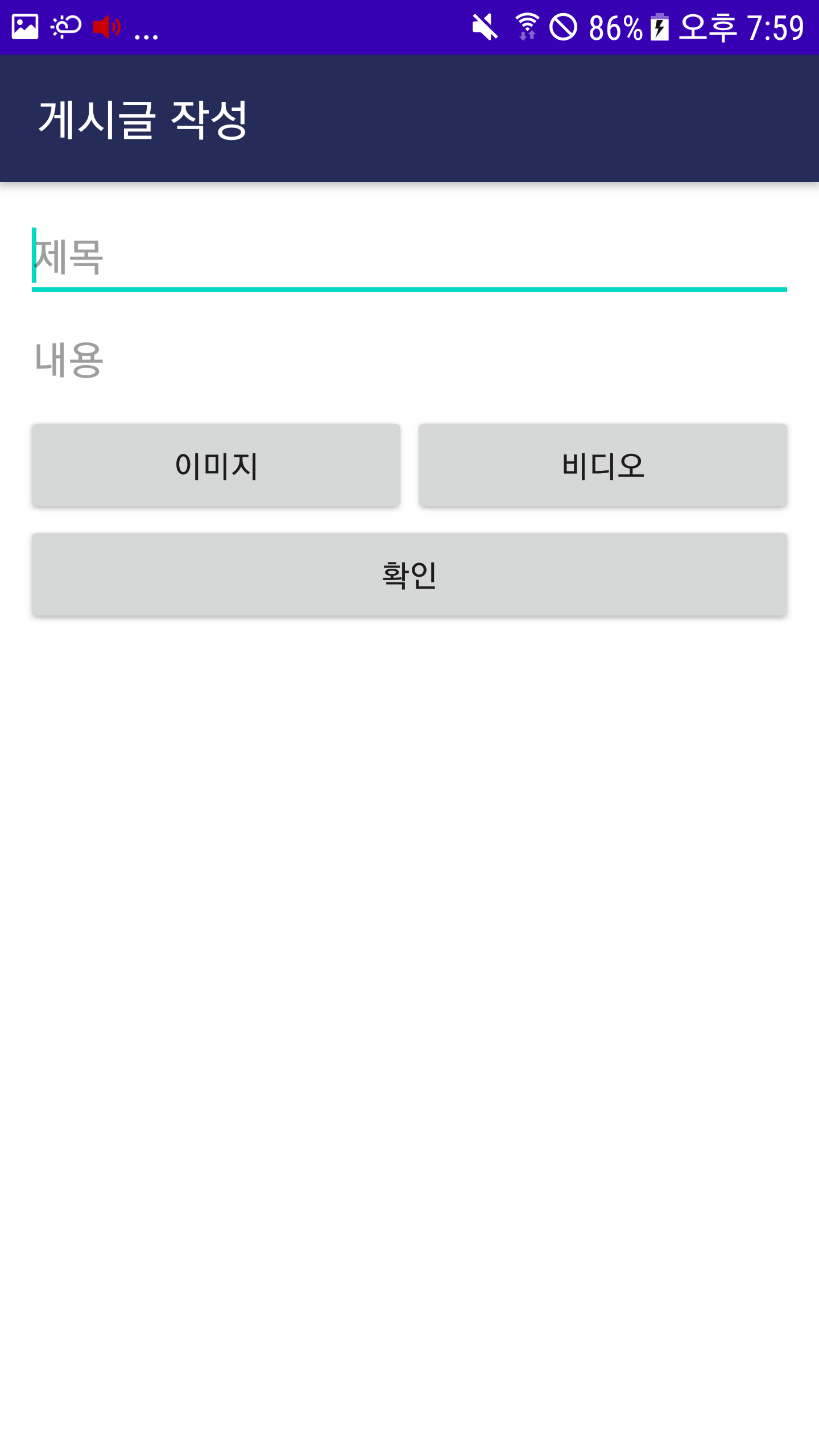Viewport: 819px width, 1456px height.
Task: Click the red speaker icon in status bar
Action: [106, 26]
